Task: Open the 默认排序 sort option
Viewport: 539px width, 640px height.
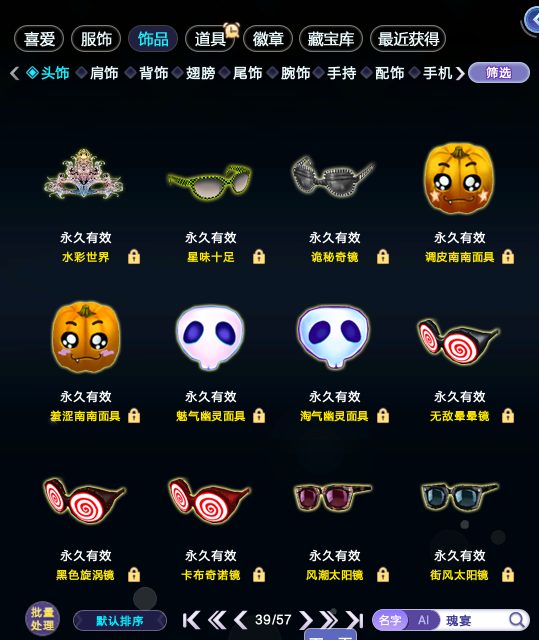Action: [120, 621]
